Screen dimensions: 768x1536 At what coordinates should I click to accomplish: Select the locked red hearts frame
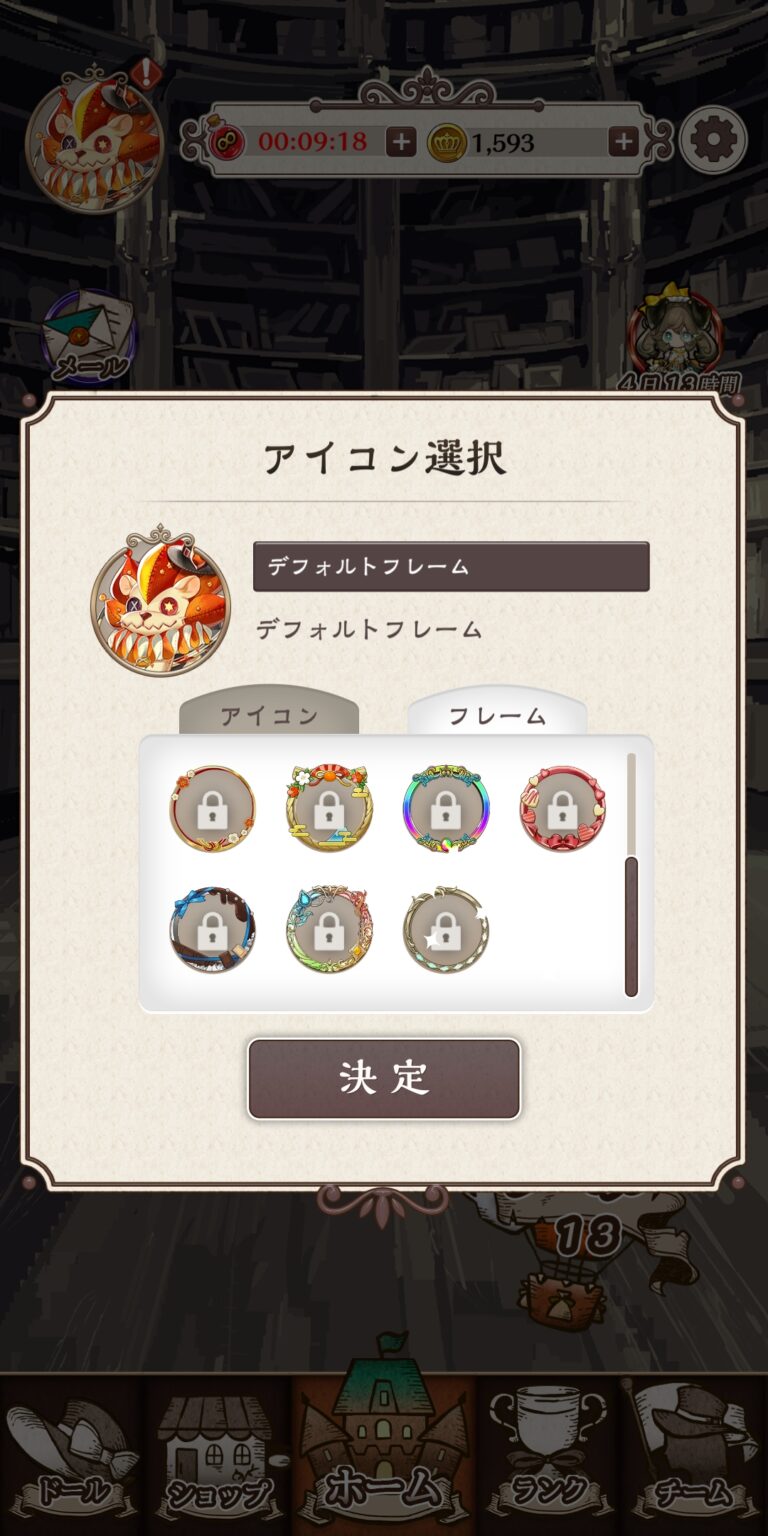tap(562, 808)
